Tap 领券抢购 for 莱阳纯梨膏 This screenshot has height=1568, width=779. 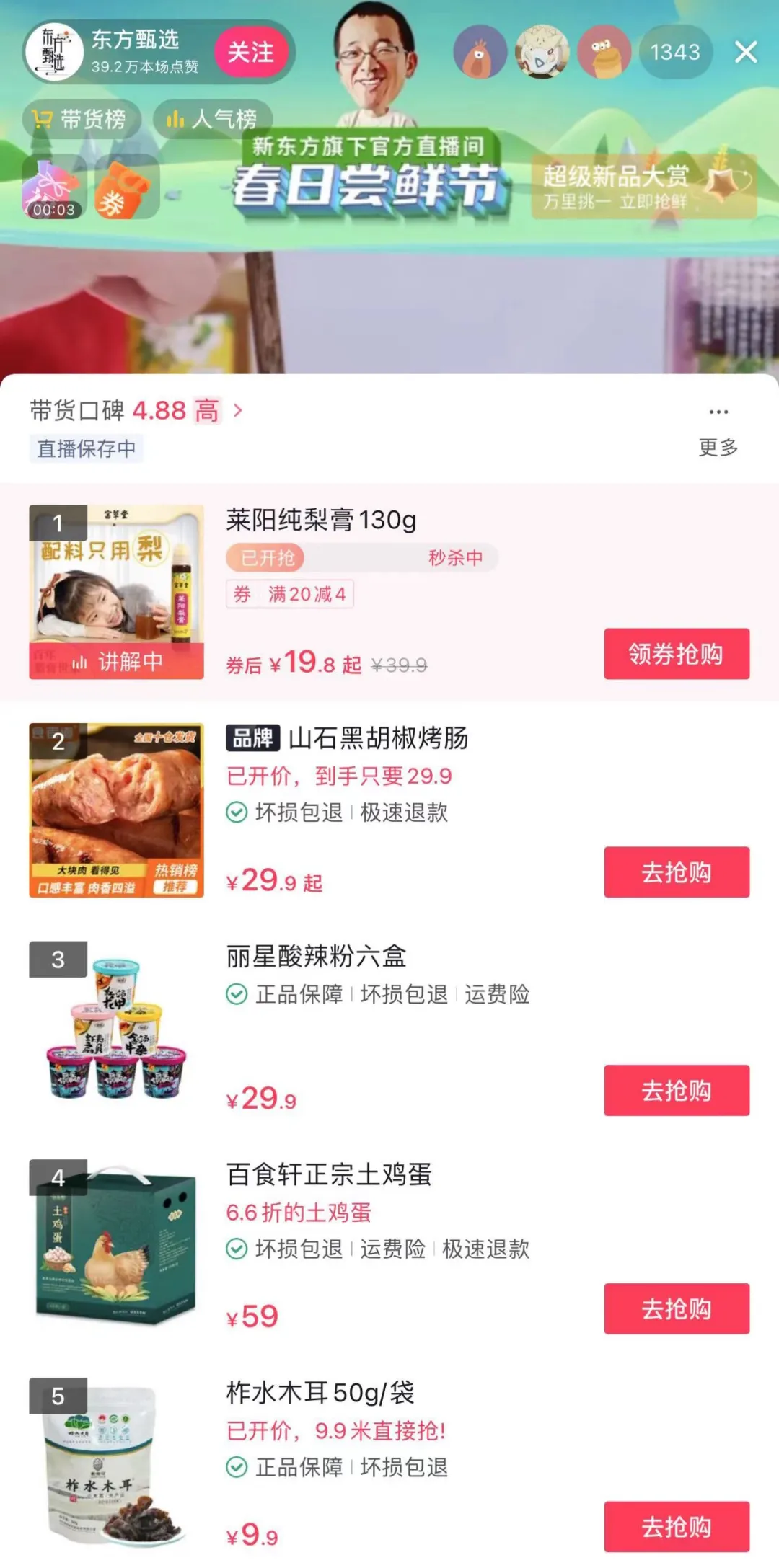point(676,654)
